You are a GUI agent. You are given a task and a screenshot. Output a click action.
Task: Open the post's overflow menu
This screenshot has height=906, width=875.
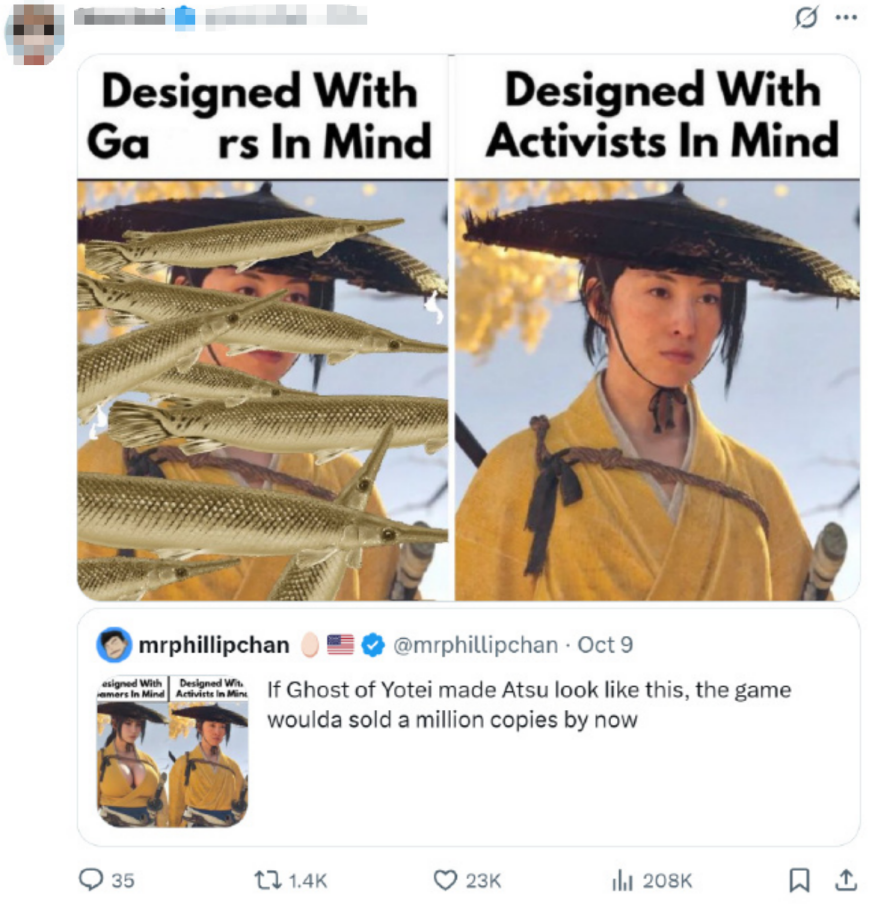tap(846, 18)
